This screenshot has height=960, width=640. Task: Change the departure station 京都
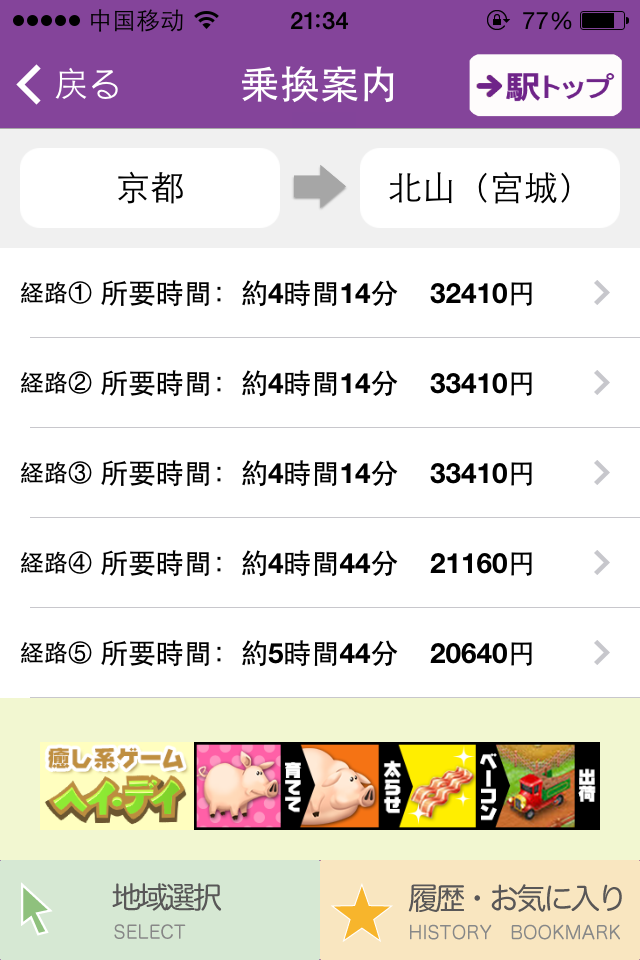pos(150,189)
